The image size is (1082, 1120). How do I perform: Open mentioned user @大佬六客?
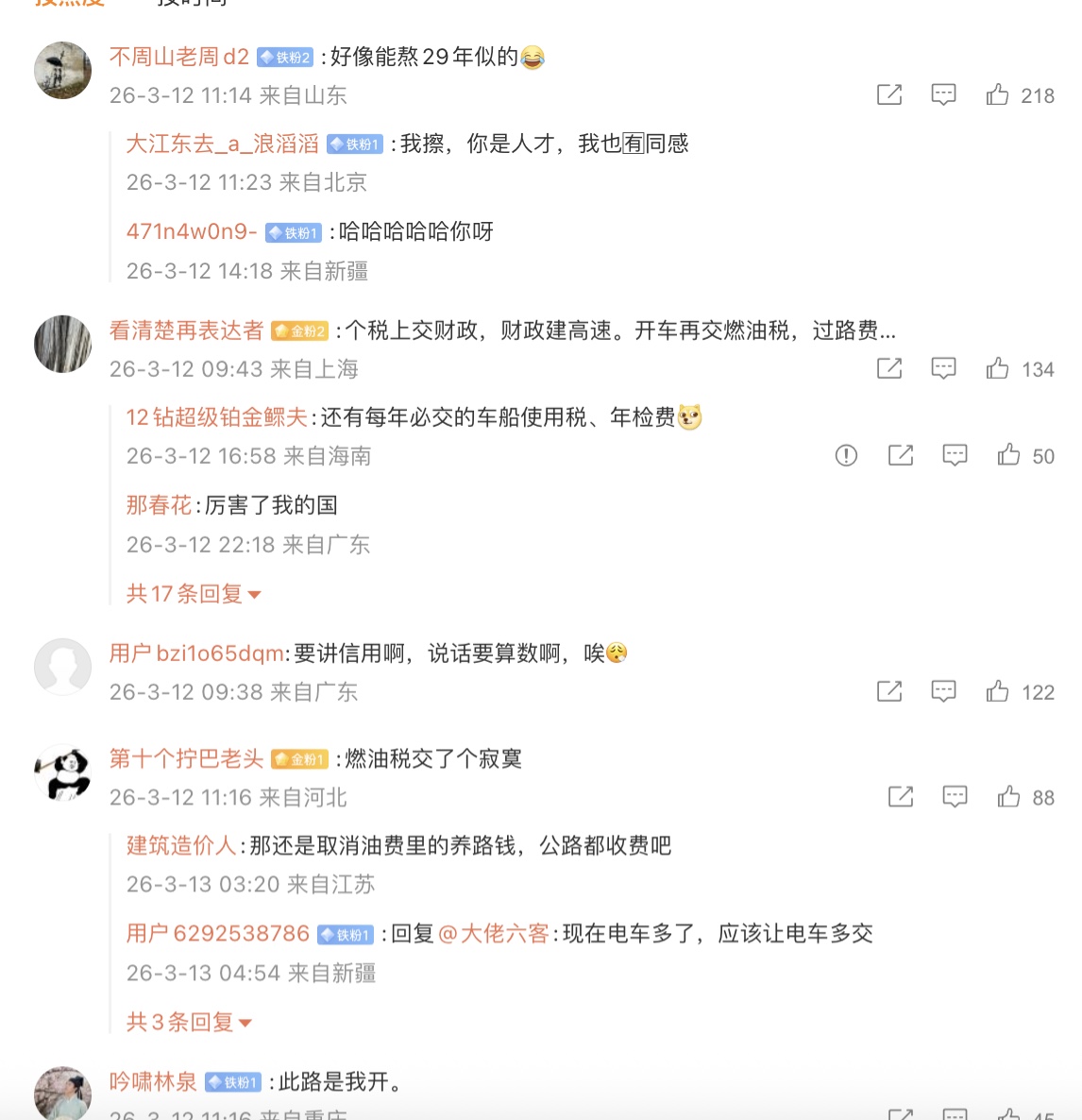(x=494, y=934)
